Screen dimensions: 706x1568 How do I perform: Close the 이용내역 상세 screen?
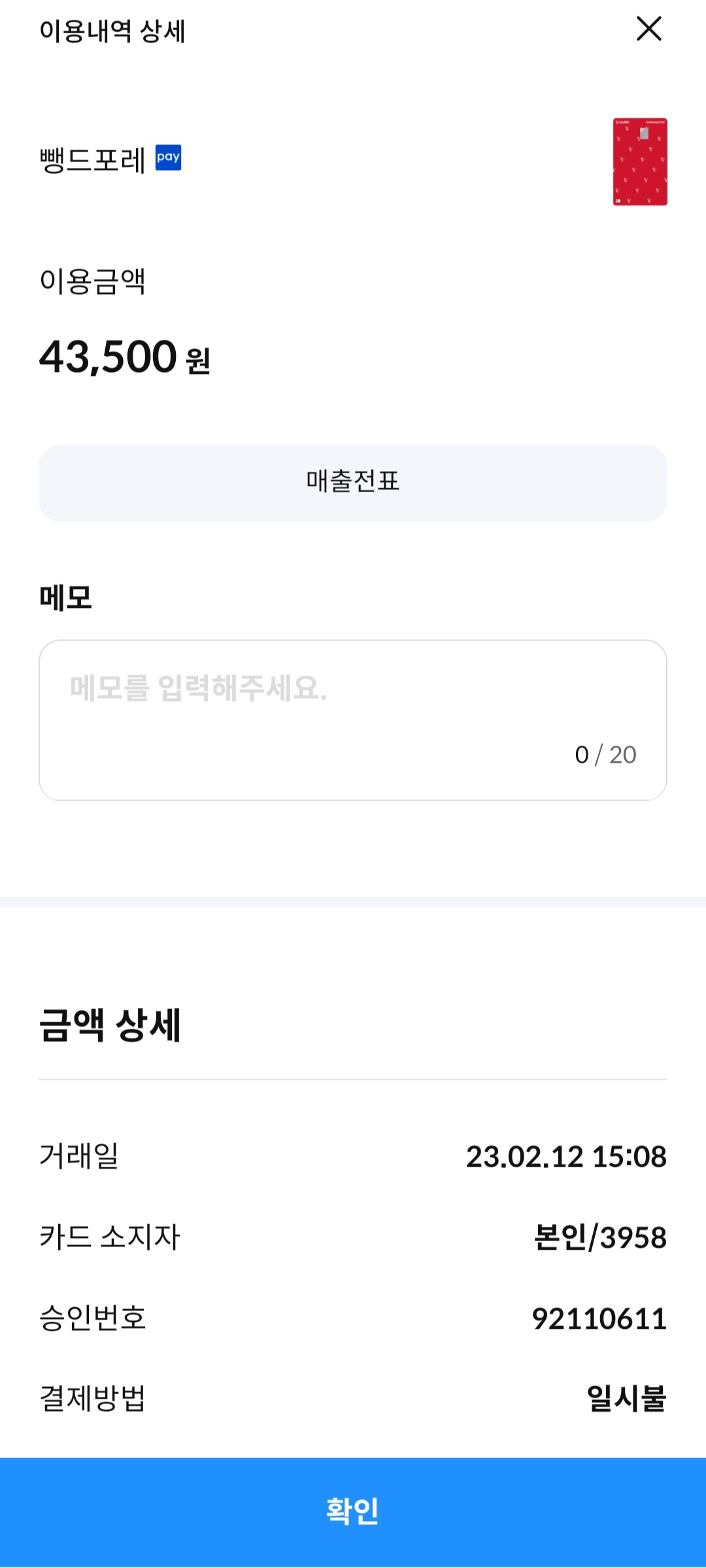[648, 29]
